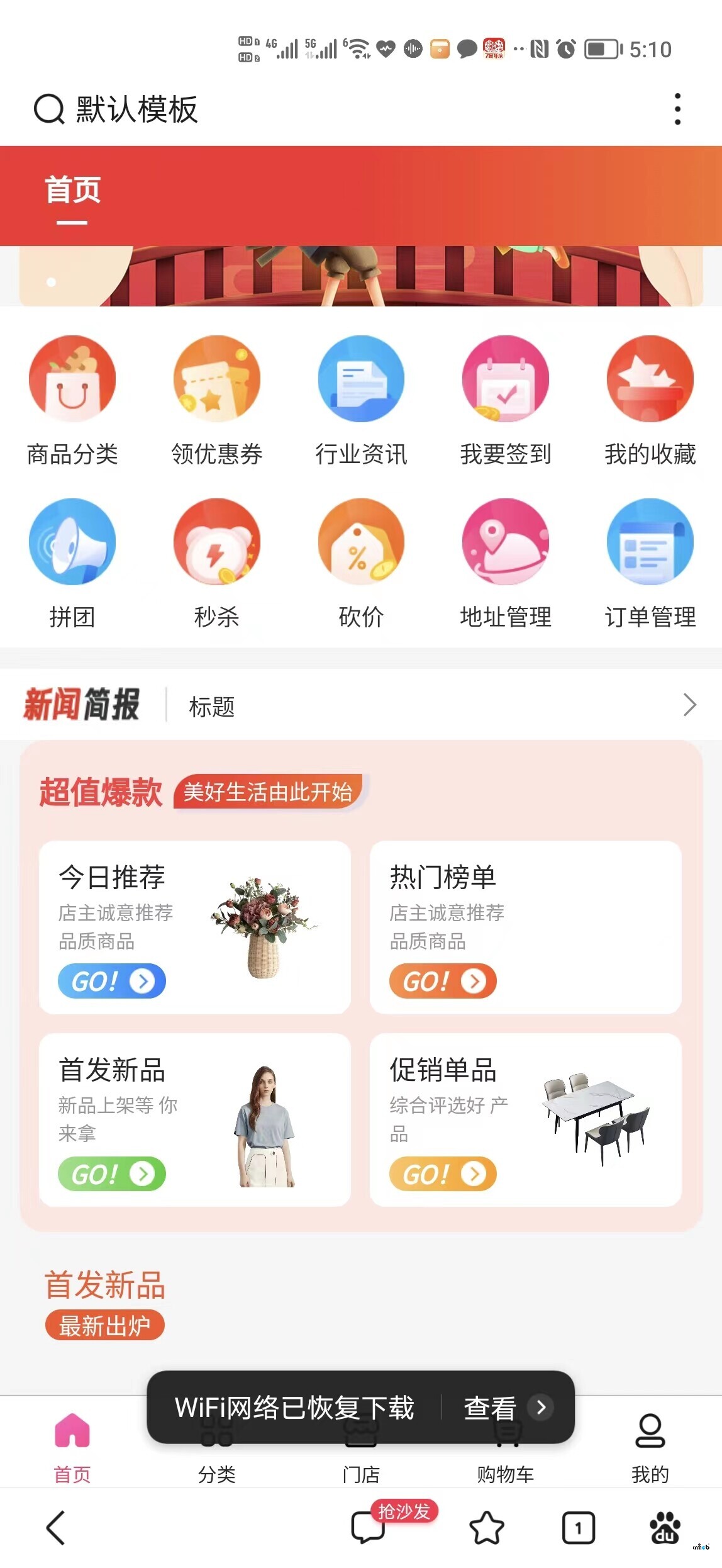Open 商品分类 category shortcut
The width and height of the screenshot is (722, 1568).
72,400
